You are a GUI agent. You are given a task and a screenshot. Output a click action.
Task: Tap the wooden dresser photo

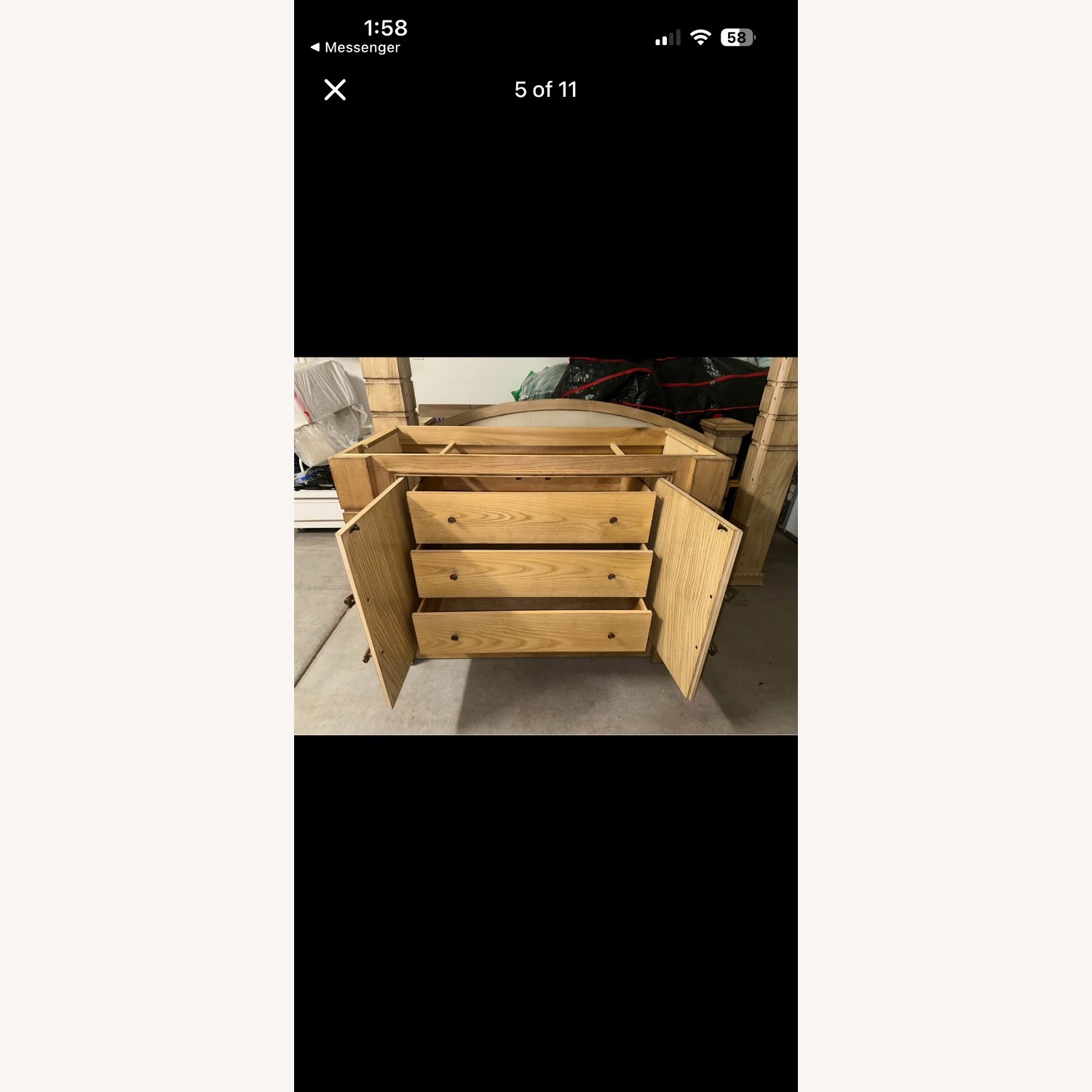(x=545, y=545)
